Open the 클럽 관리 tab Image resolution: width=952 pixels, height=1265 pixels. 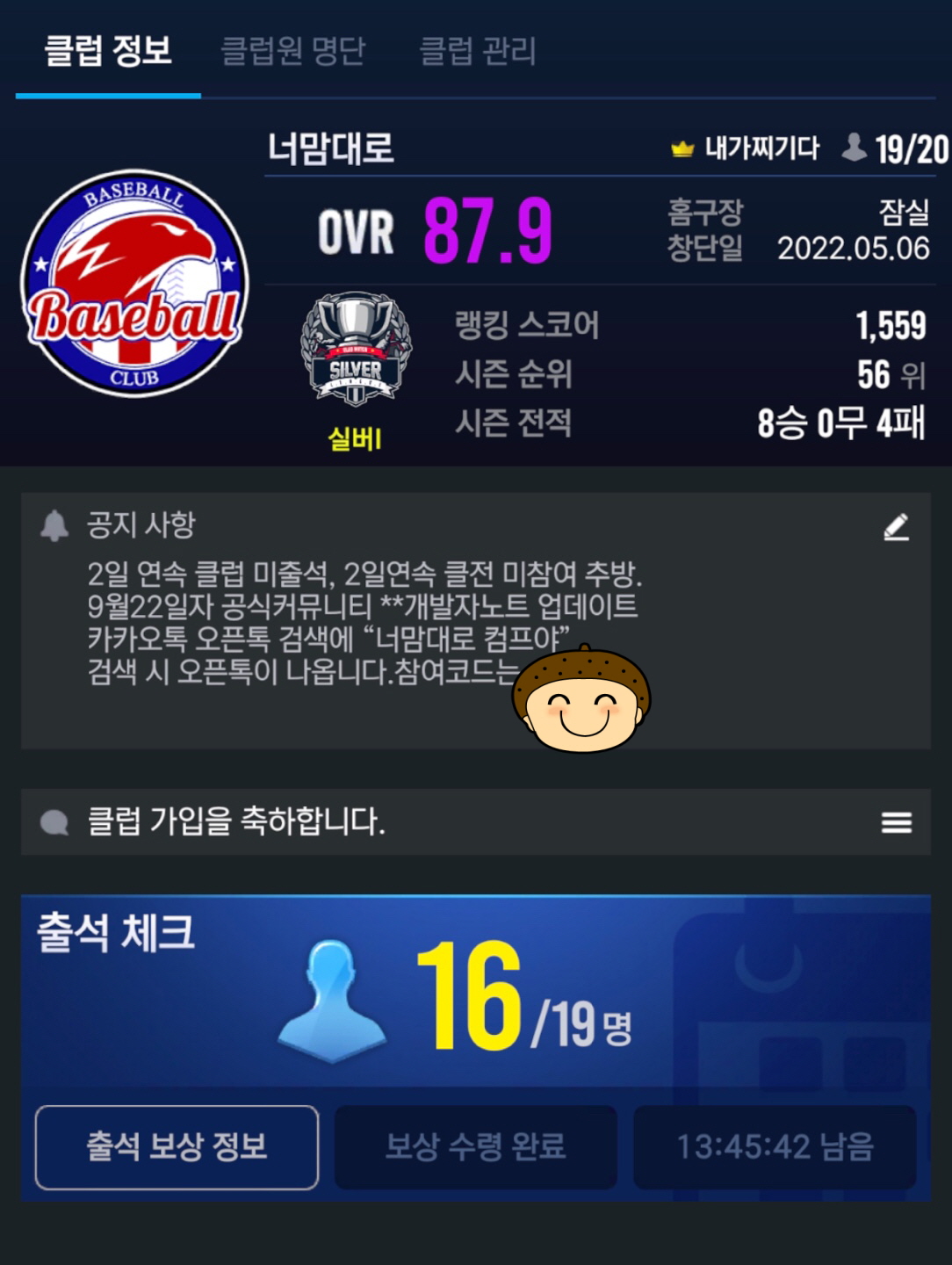tap(478, 51)
